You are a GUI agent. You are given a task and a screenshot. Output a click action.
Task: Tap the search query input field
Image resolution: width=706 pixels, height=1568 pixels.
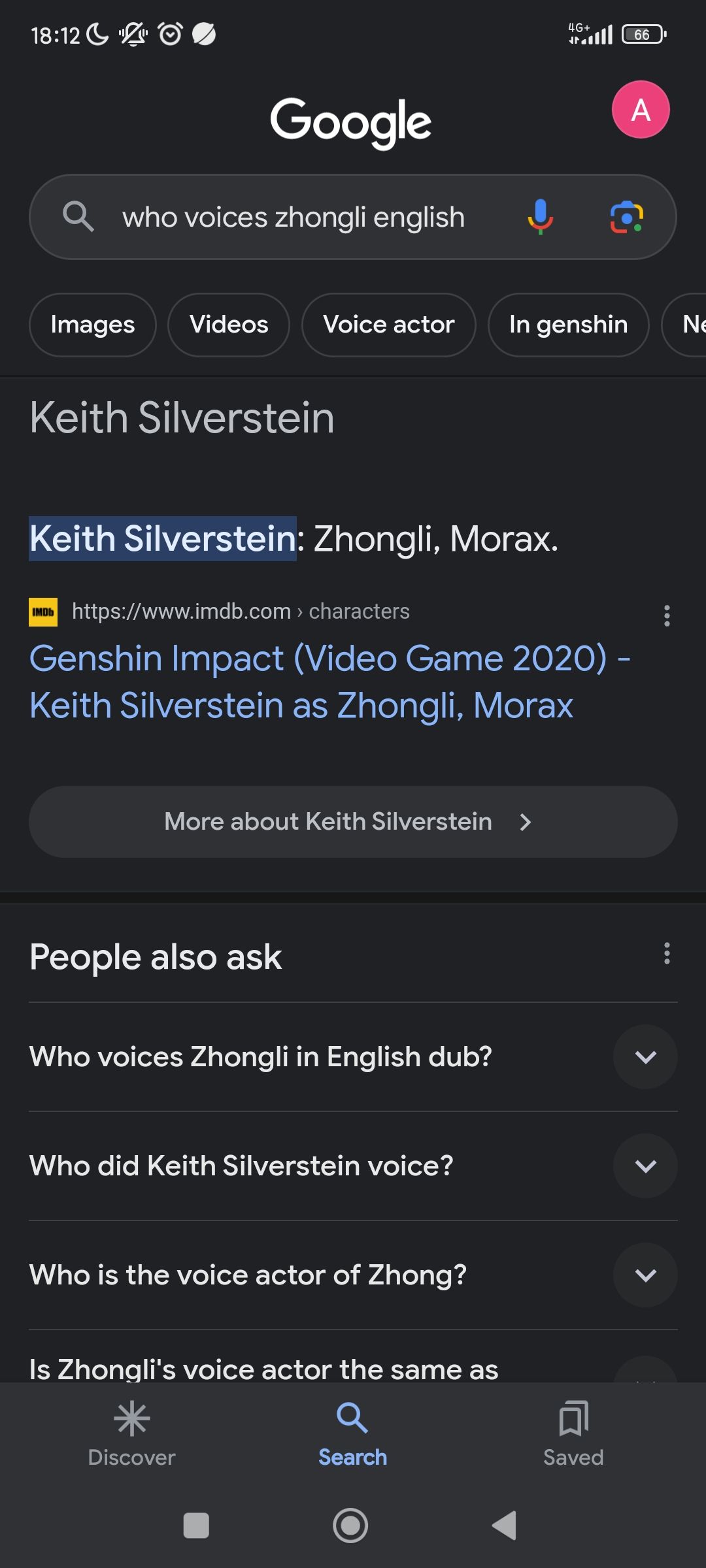click(294, 216)
